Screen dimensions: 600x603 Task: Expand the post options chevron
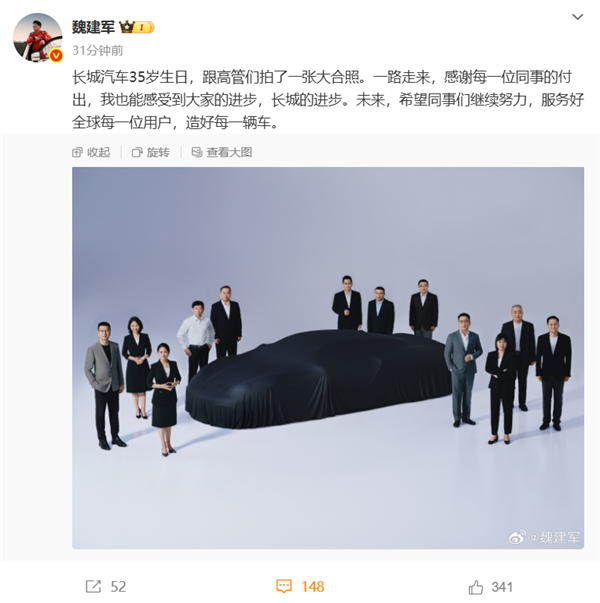(x=578, y=18)
